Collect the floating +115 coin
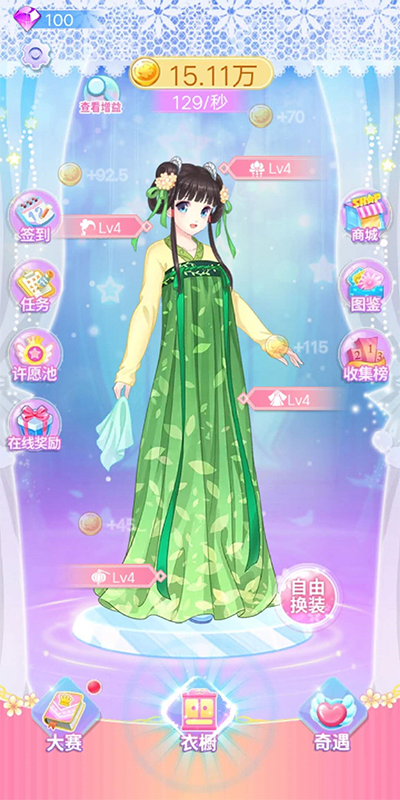This screenshot has width=400, height=800. click(x=277, y=347)
